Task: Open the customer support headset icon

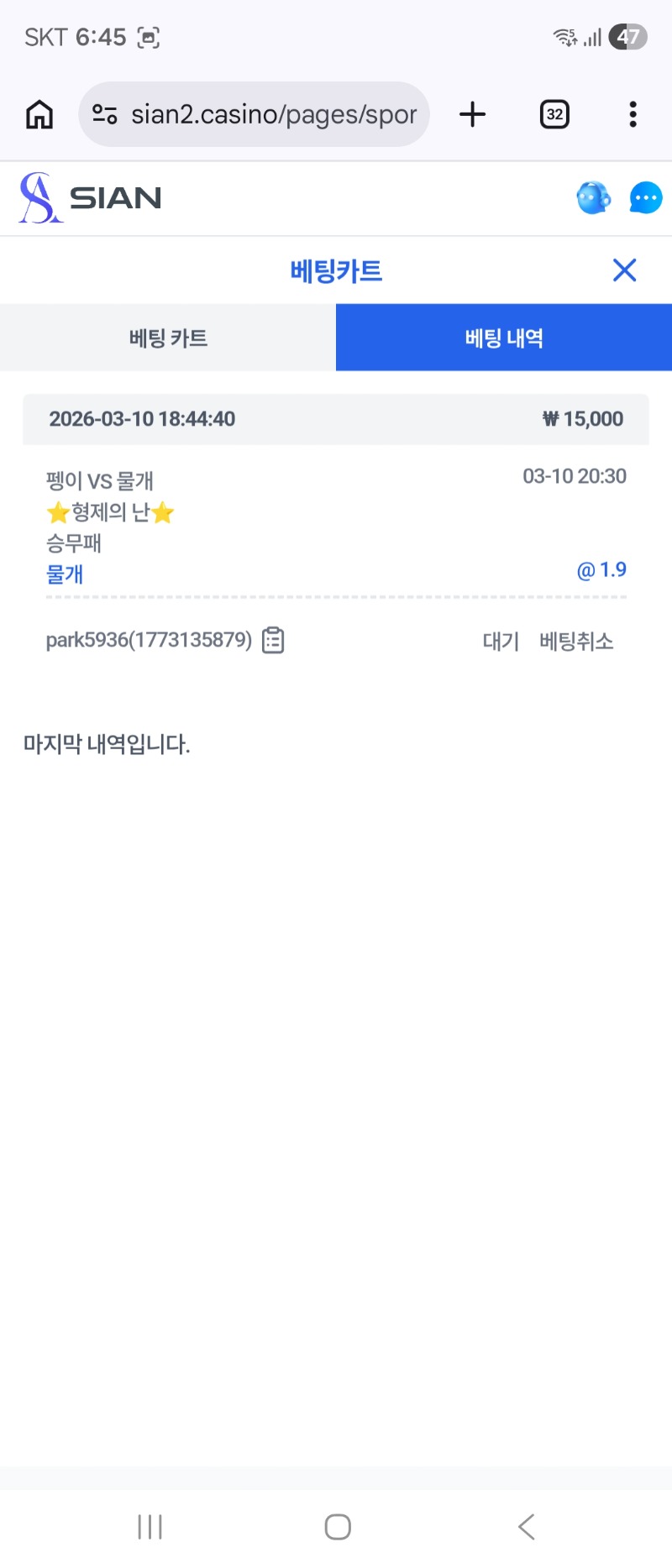Action: (593, 198)
